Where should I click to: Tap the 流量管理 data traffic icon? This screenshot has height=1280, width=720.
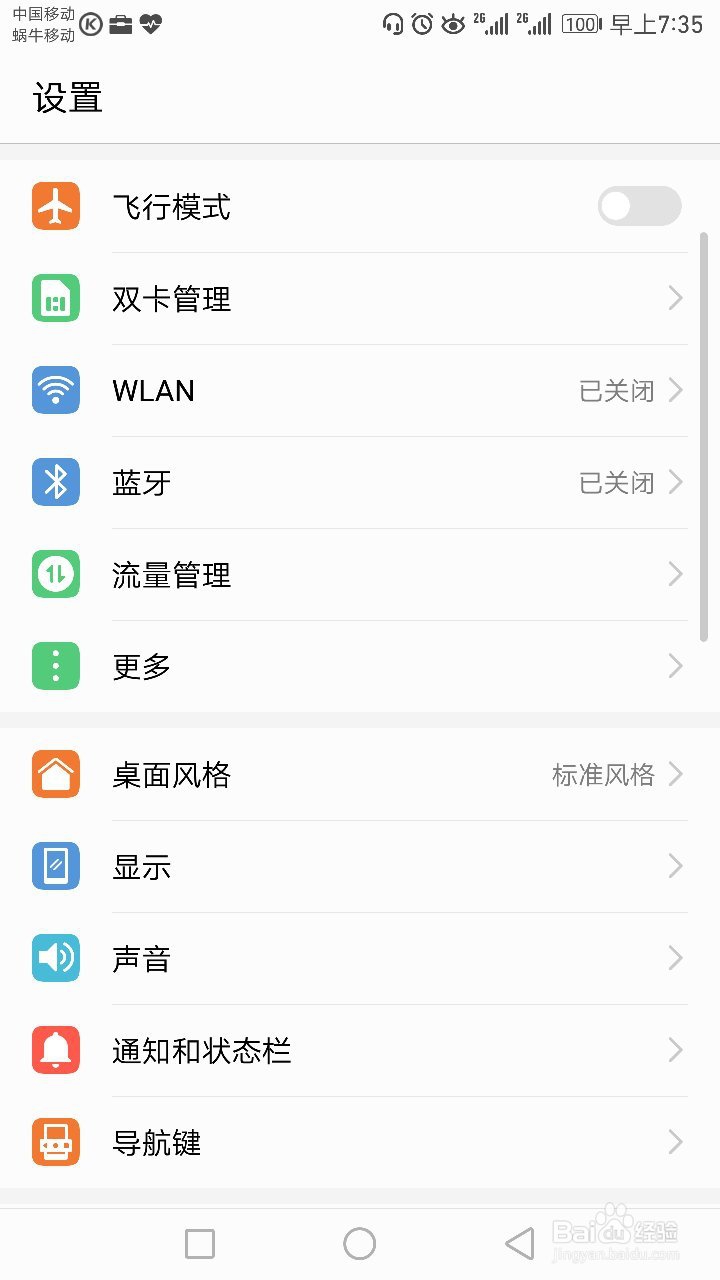point(55,574)
